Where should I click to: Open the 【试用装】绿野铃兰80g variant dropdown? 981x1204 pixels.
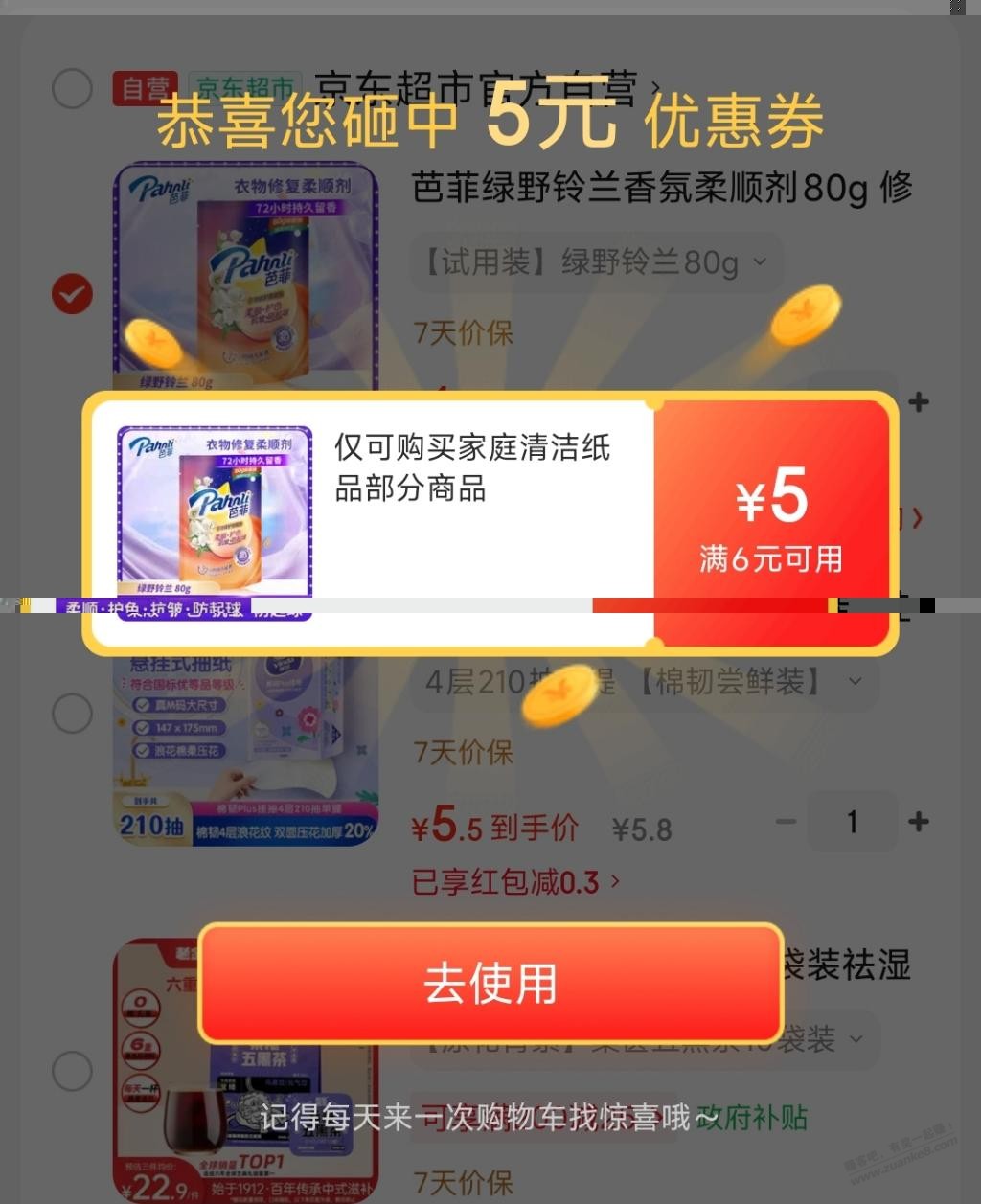pyautogui.click(x=596, y=261)
